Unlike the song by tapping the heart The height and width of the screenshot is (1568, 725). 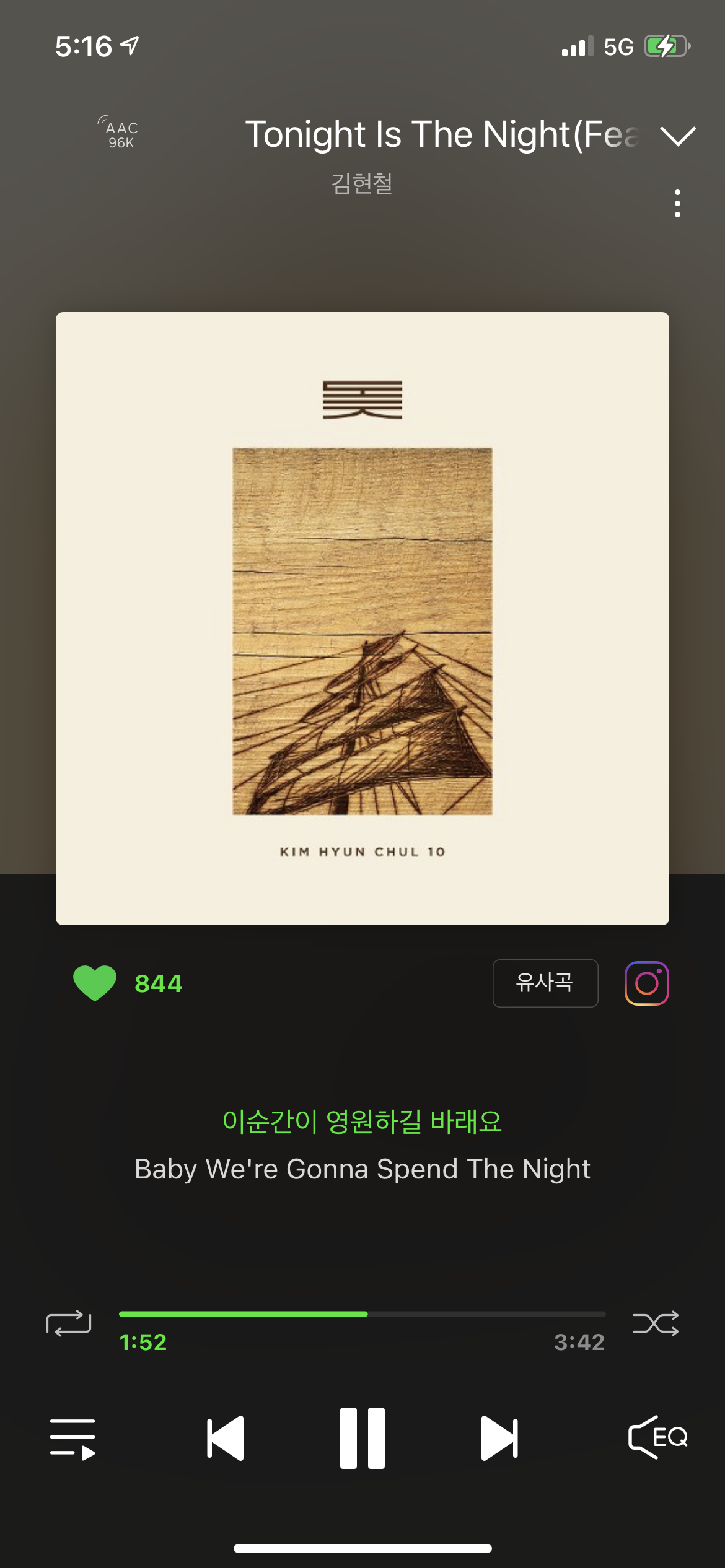(x=96, y=983)
